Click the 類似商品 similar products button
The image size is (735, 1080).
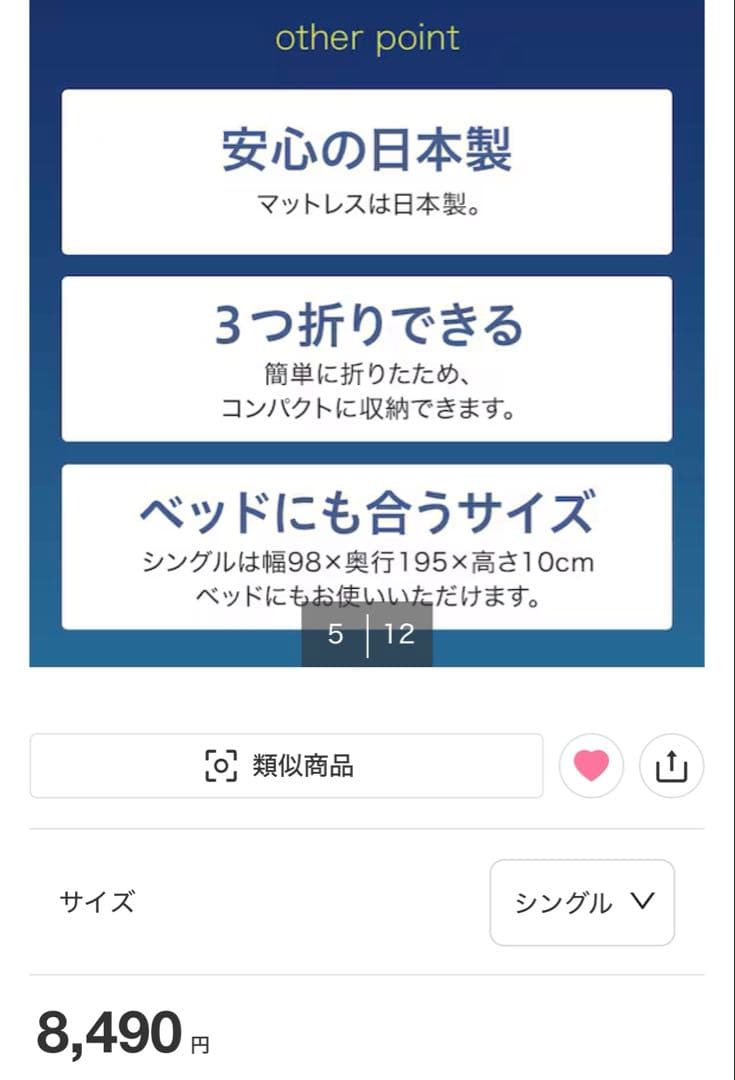point(286,766)
